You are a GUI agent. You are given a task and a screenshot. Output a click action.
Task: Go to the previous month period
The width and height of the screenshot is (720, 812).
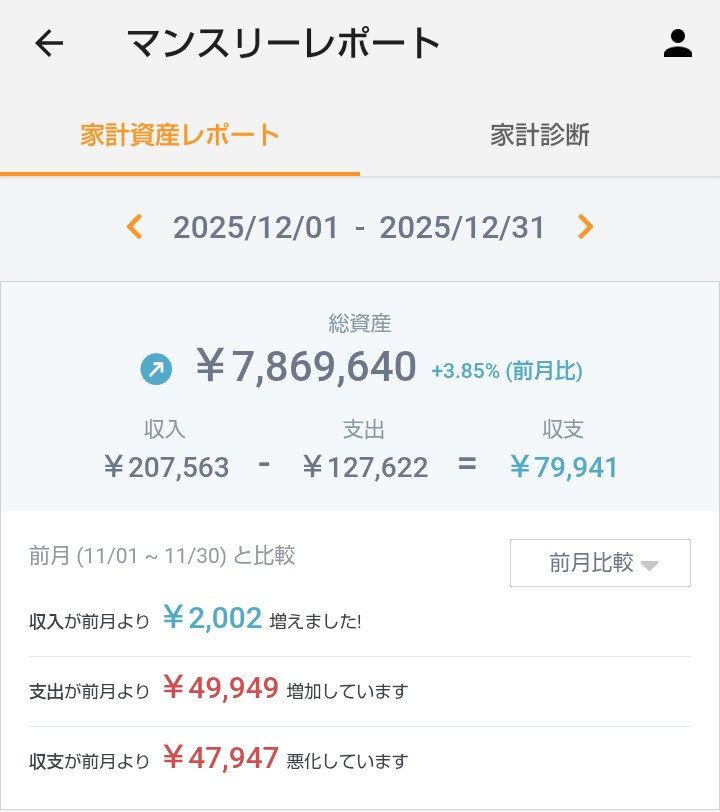coord(135,228)
